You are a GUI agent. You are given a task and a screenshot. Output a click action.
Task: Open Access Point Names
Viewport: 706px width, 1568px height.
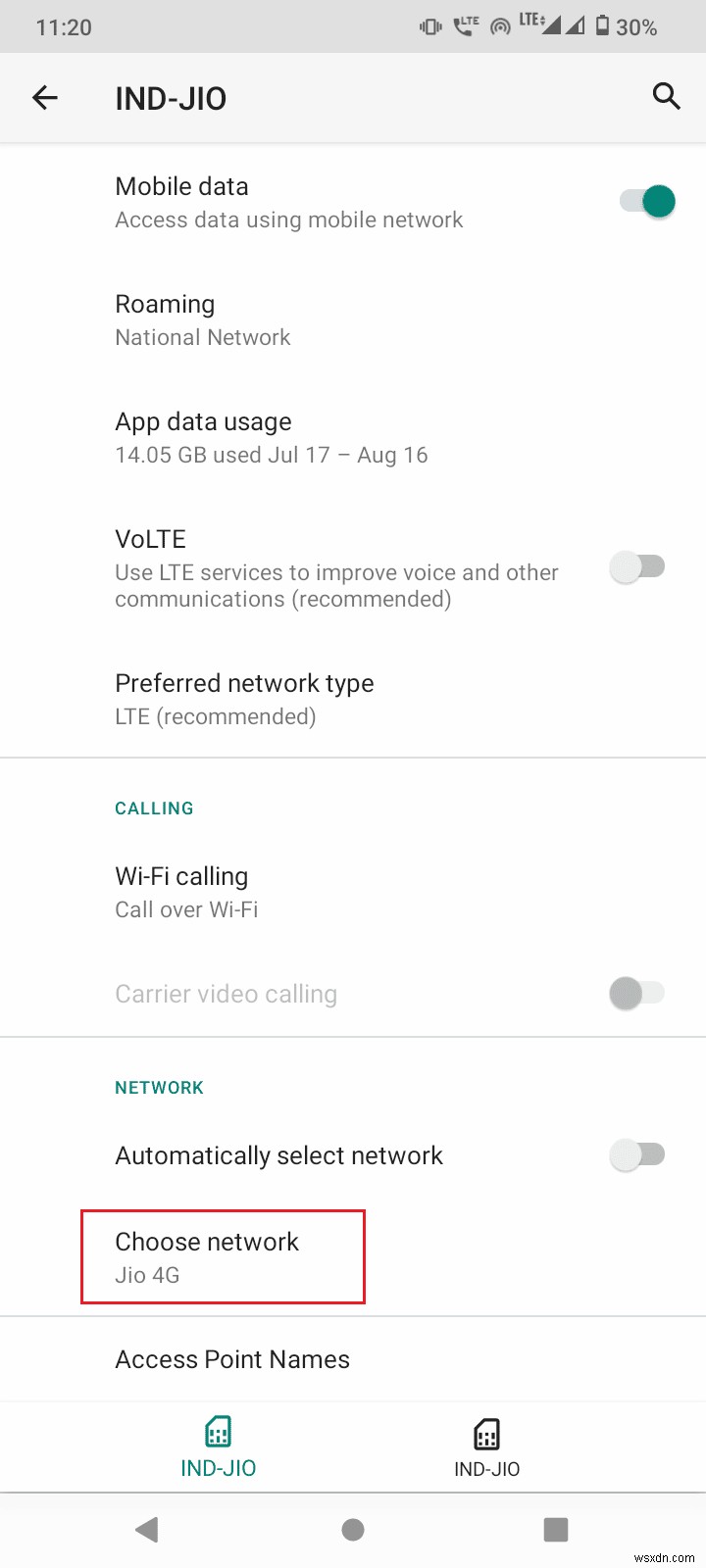click(x=231, y=1359)
